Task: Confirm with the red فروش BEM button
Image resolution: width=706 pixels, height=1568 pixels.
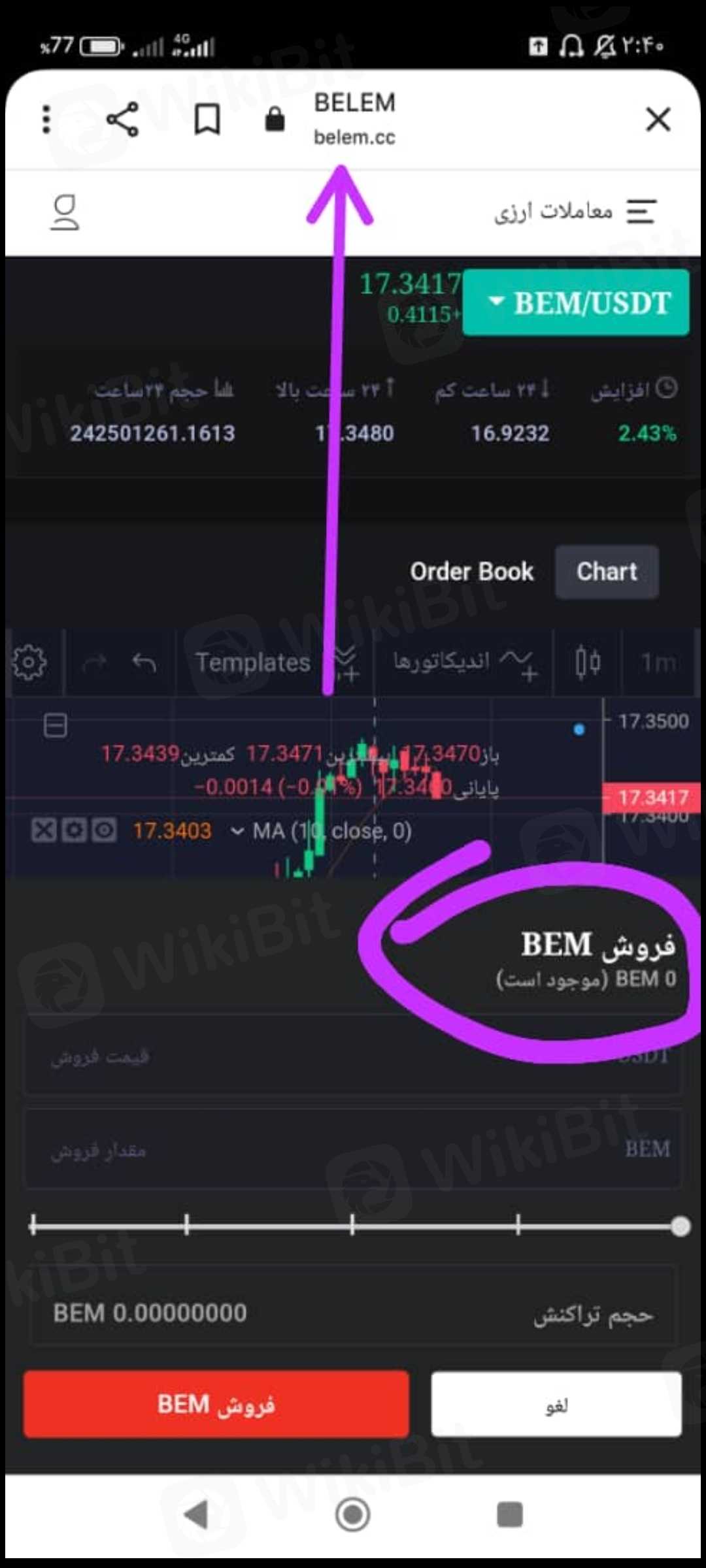Action: tap(216, 1404)
